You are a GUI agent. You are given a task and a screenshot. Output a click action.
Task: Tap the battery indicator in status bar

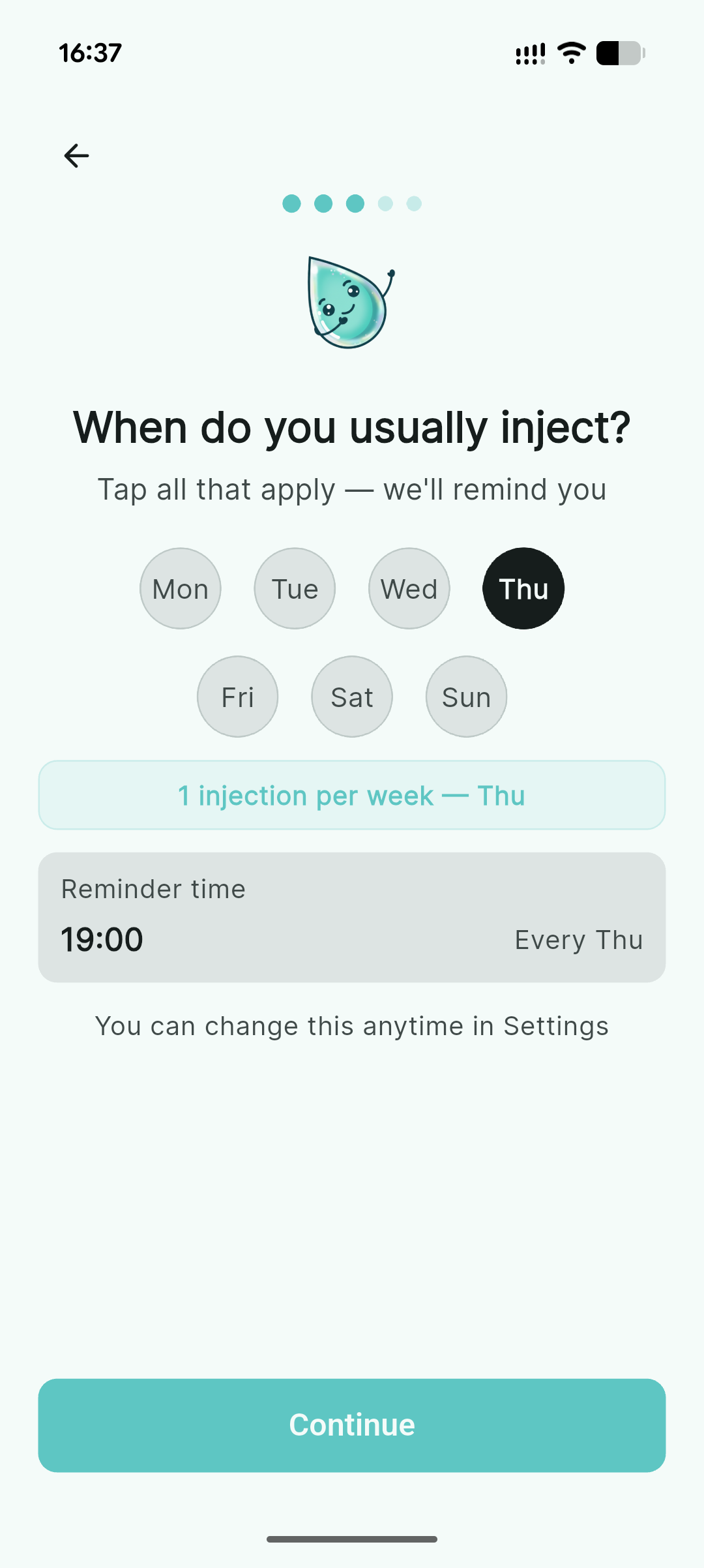pyautogui.click(x=618, y=53)
